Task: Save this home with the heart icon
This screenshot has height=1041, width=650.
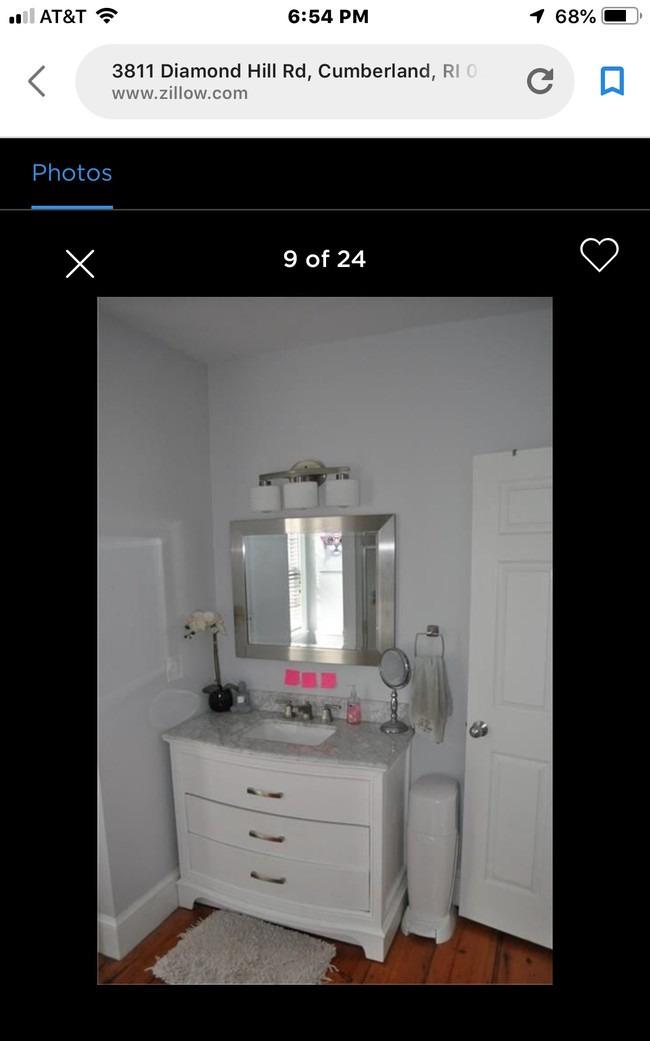Action: (599, 256)
